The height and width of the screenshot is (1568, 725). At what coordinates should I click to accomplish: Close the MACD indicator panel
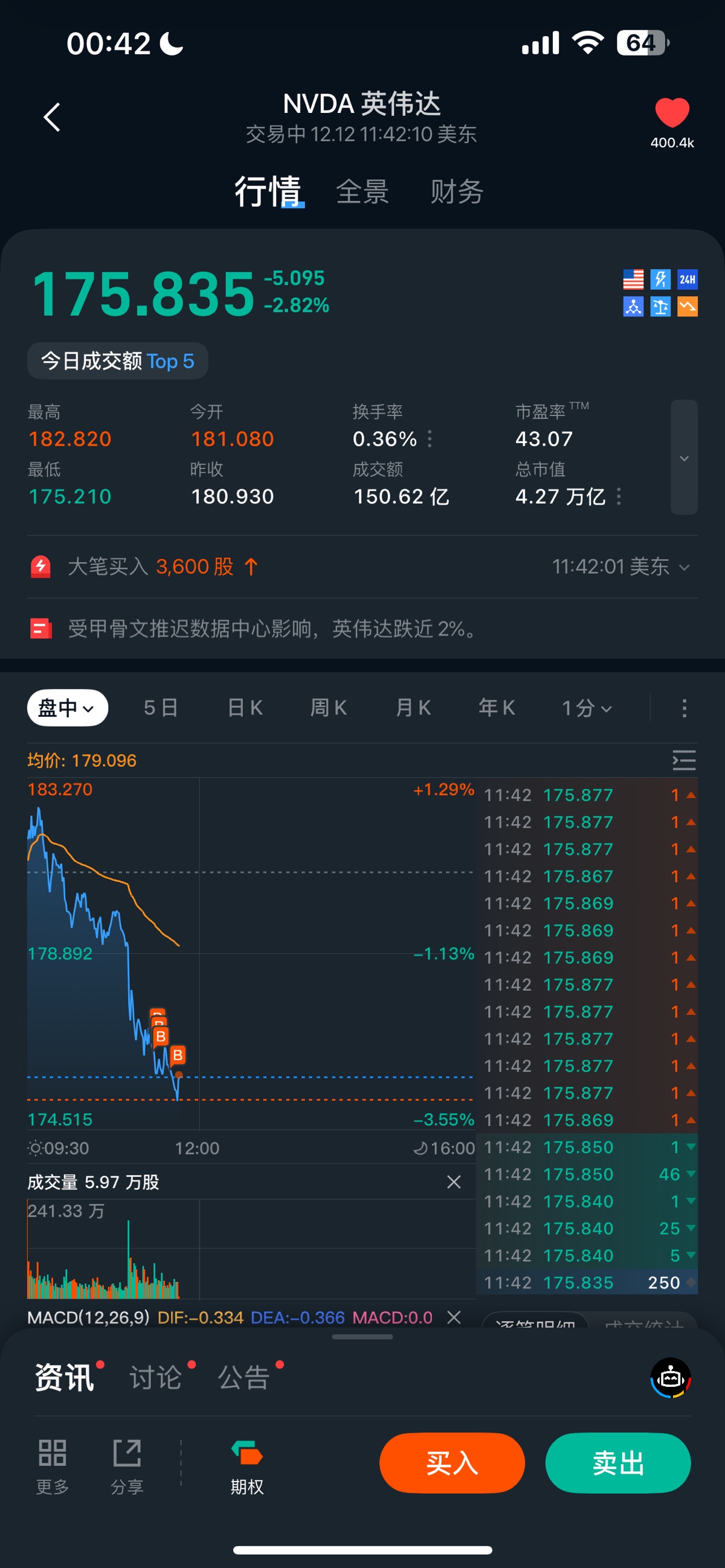pyautogui.click(x=454, y=1317)
